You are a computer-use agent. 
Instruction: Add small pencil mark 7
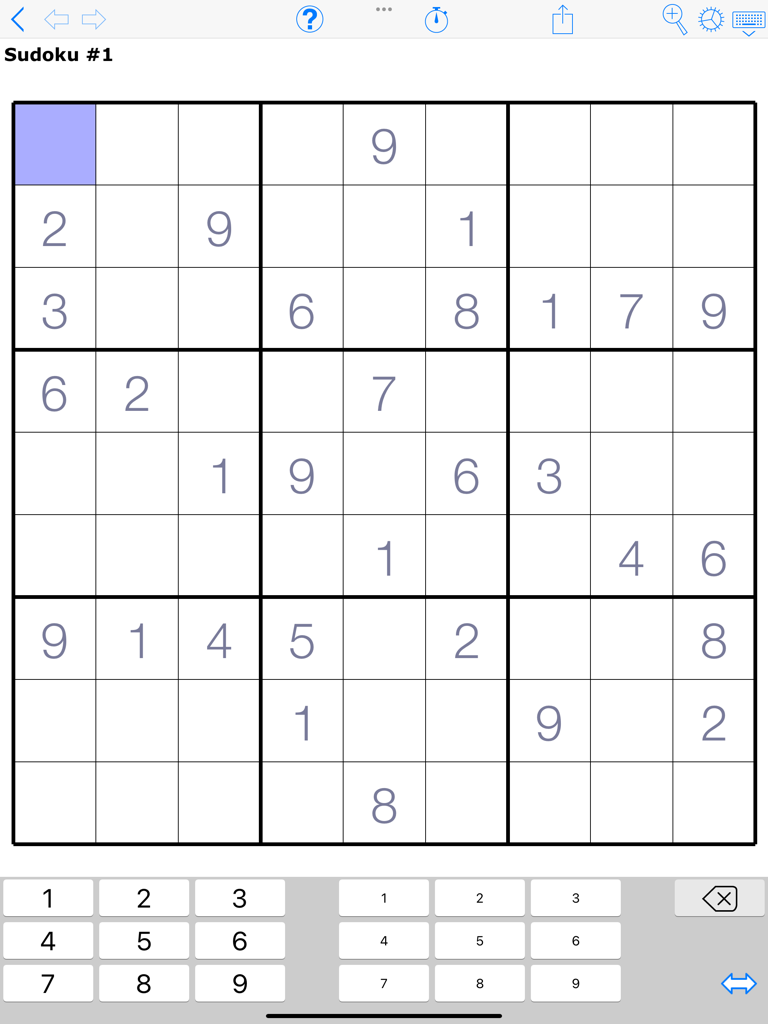point(384,983)
